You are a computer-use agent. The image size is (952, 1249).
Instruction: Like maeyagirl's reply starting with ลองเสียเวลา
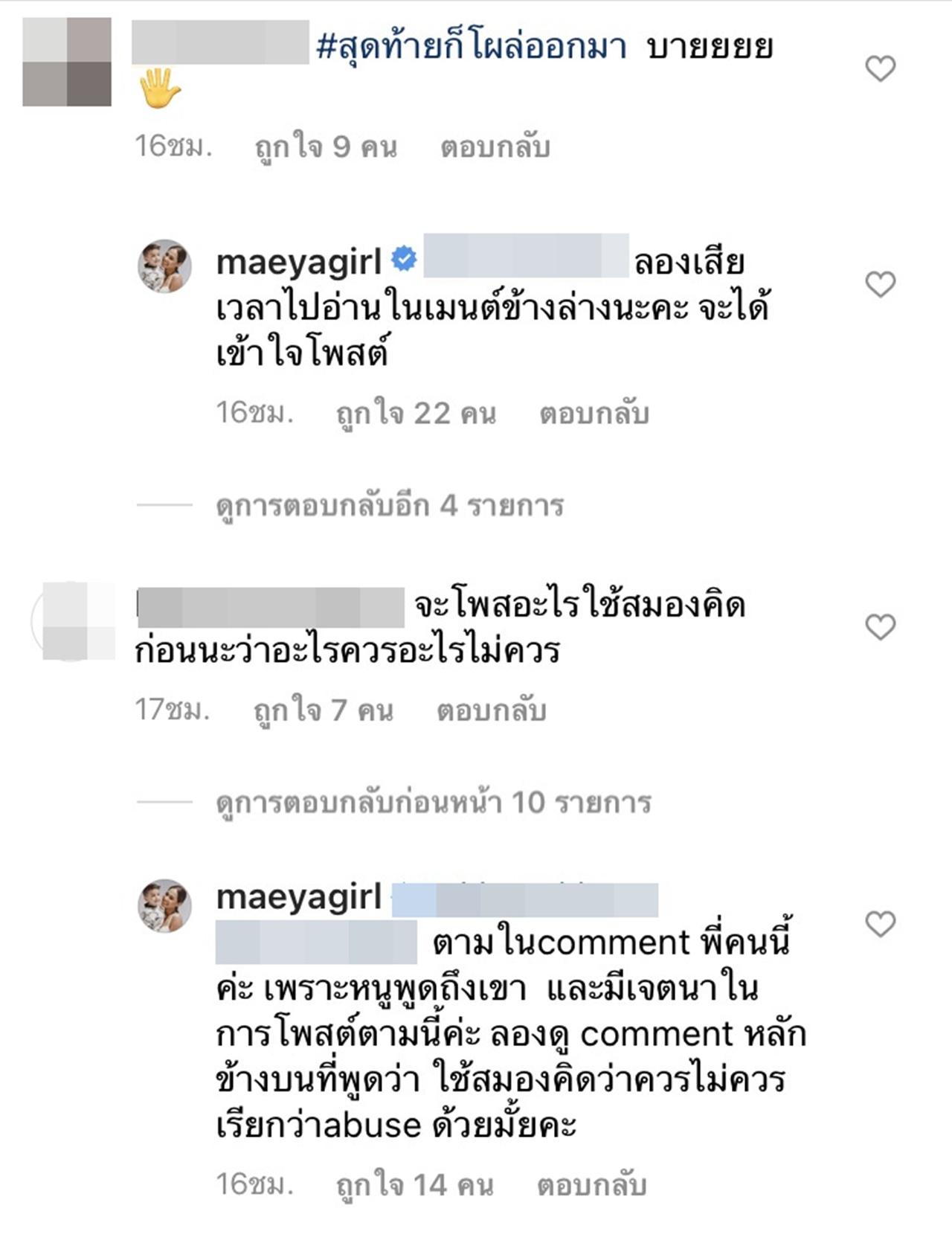pyautogui.click(x=881, y=284)
